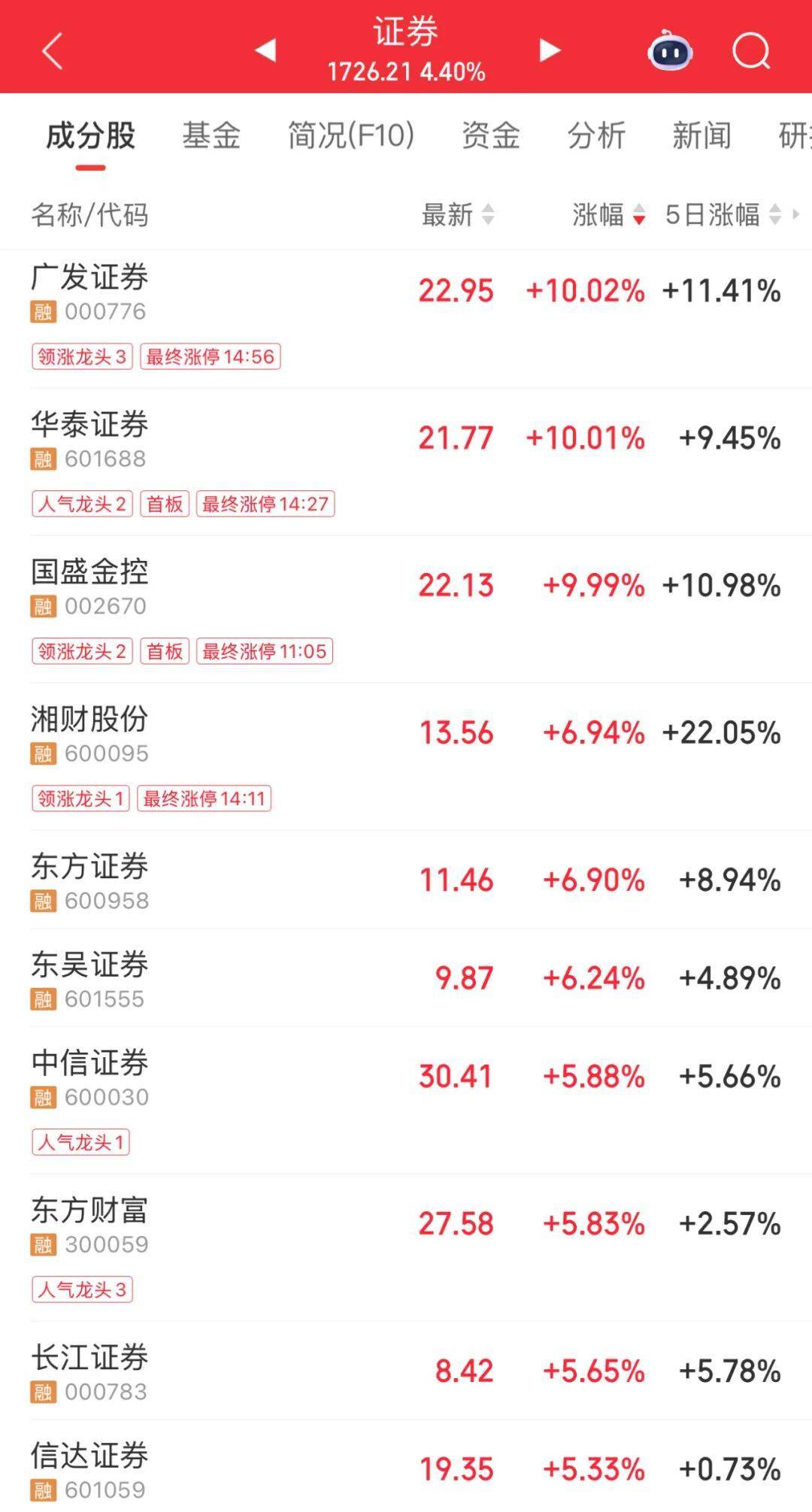Viewport: 812px width, 1512px height.
Task: Switch to the 基金 tab
Action: point(211,136)
